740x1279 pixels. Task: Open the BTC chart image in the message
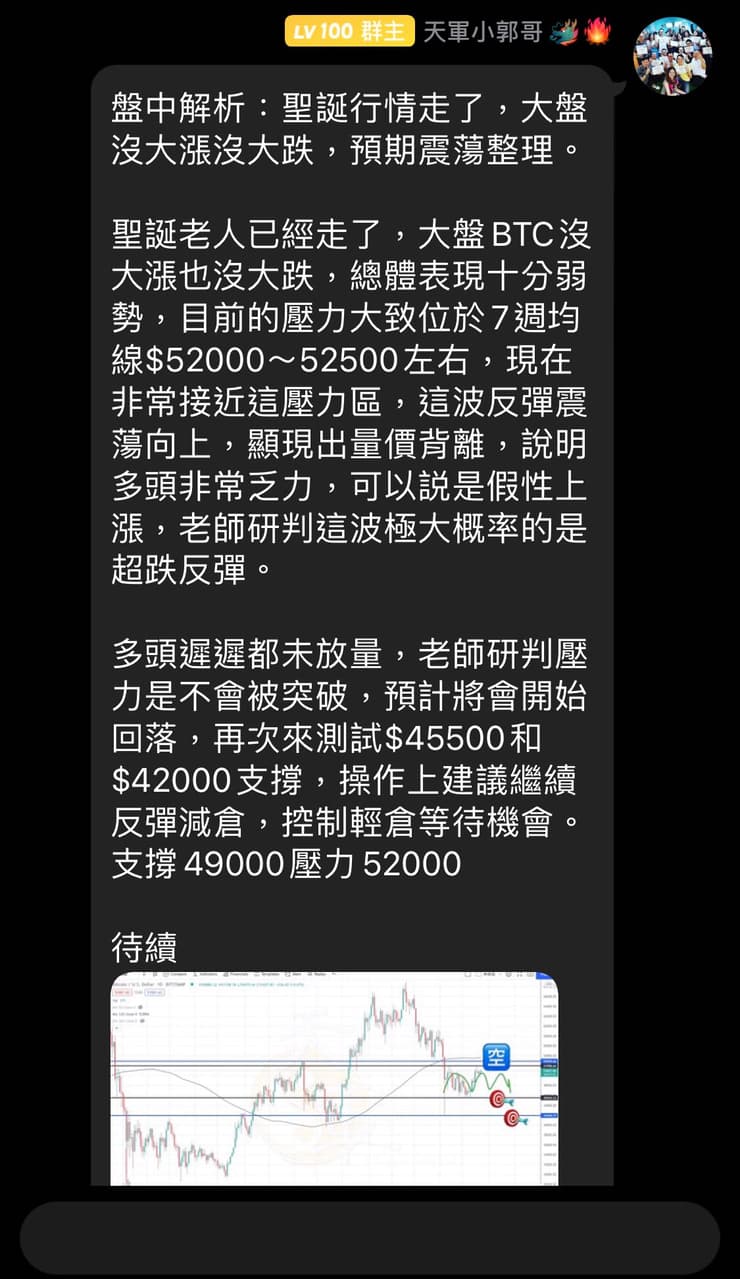[334, 1078]
